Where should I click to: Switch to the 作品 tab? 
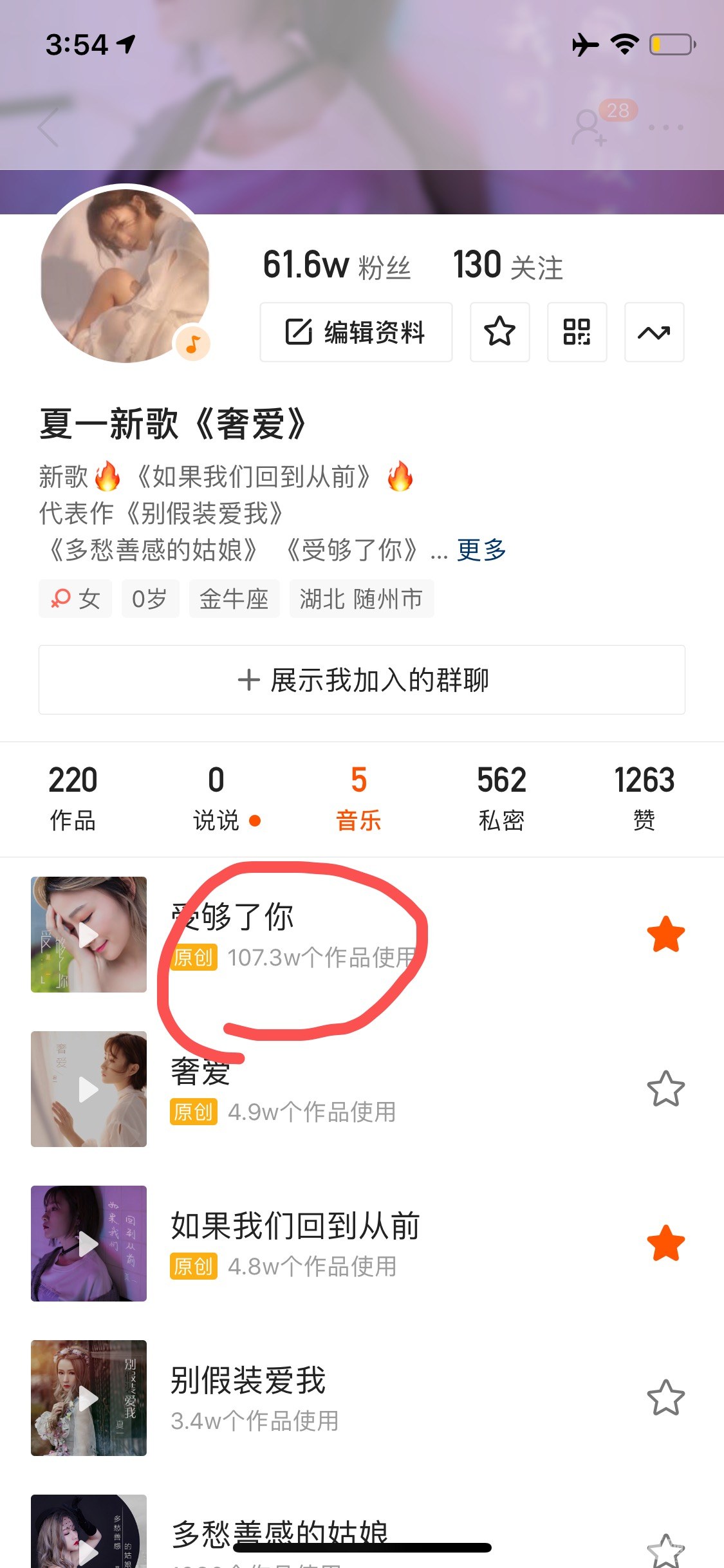click(73, 798)
